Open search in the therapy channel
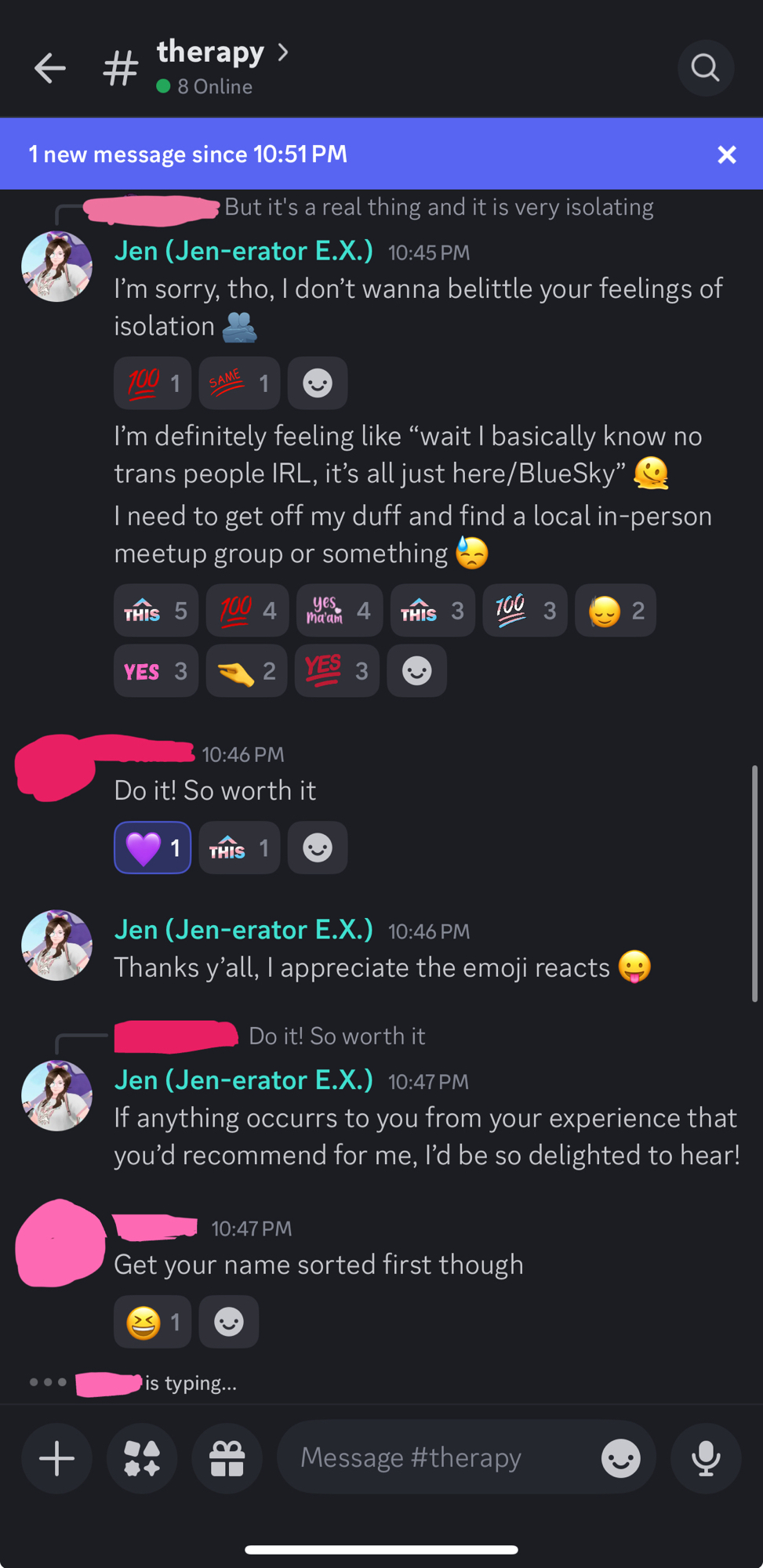This screenshot has height=1568, width=763. (705, 68)
